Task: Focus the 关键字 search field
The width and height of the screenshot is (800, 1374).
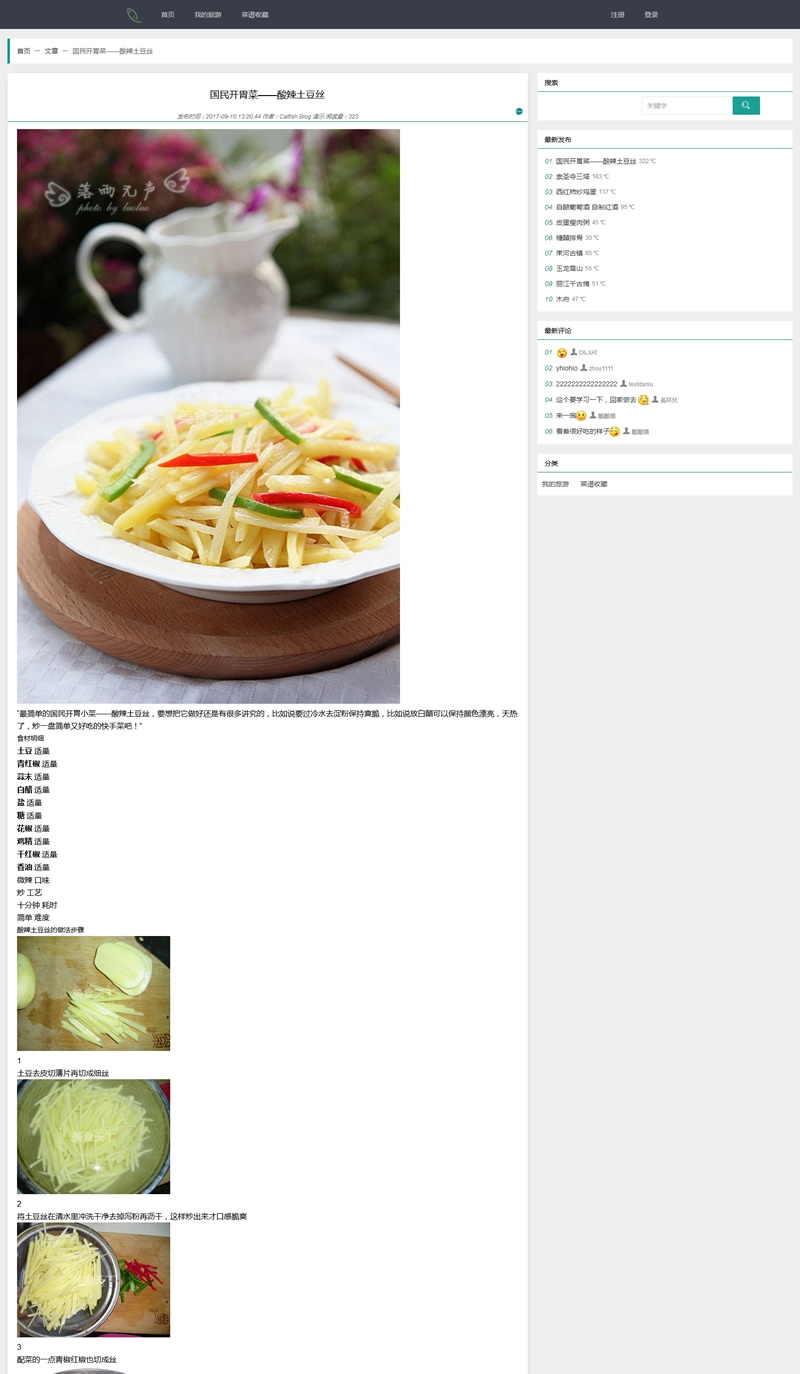Action: coord(686,105)
